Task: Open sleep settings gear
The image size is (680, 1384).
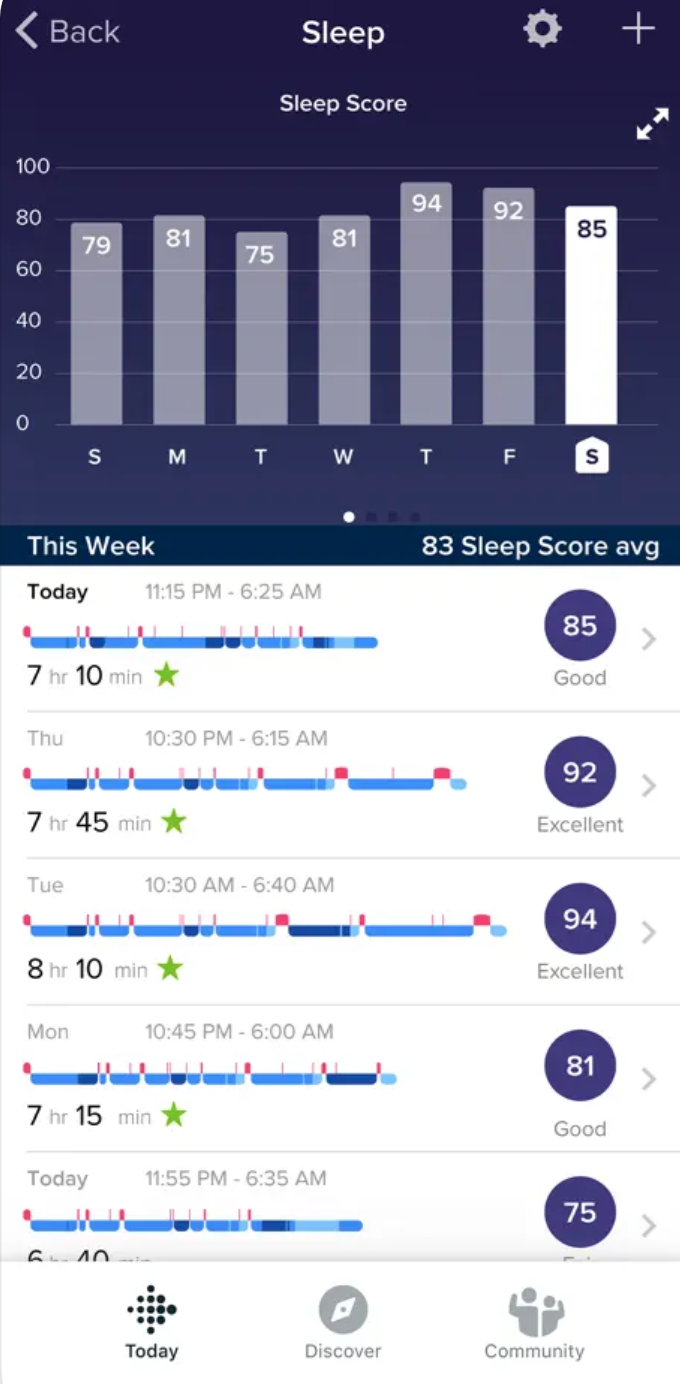Action: [x=542, y=30]
